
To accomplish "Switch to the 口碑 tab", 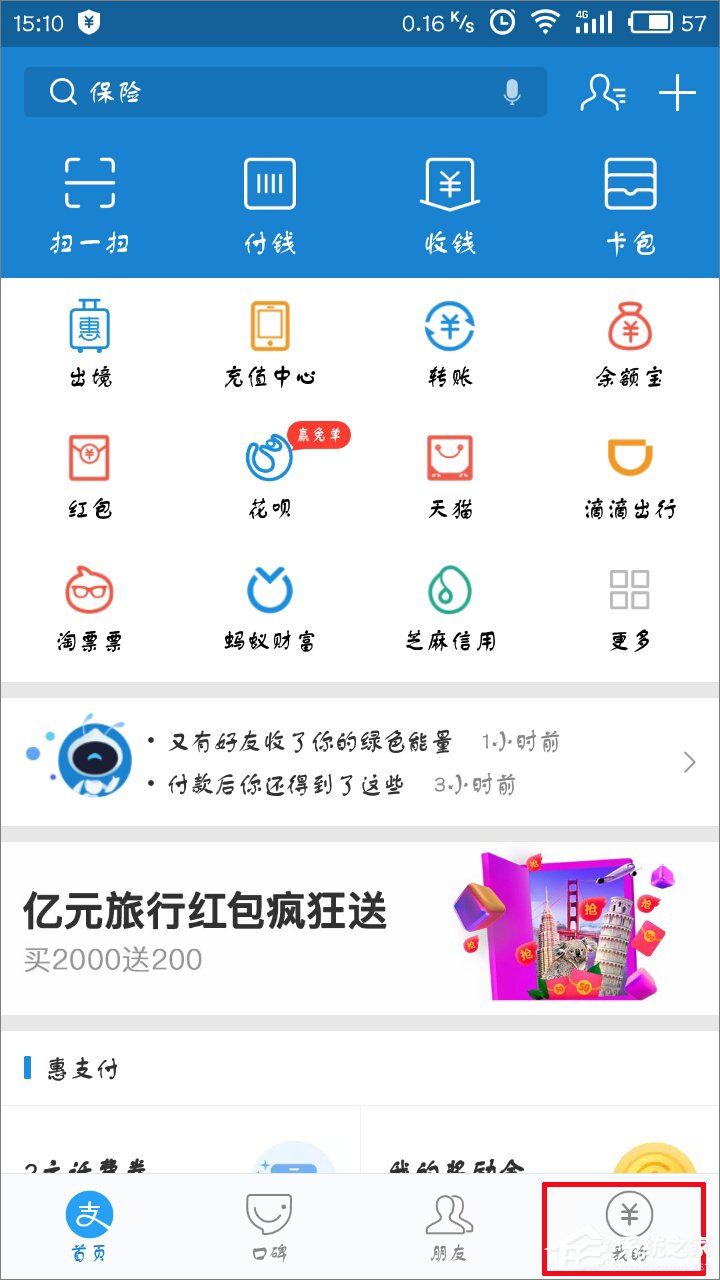I will (268, 1225).
